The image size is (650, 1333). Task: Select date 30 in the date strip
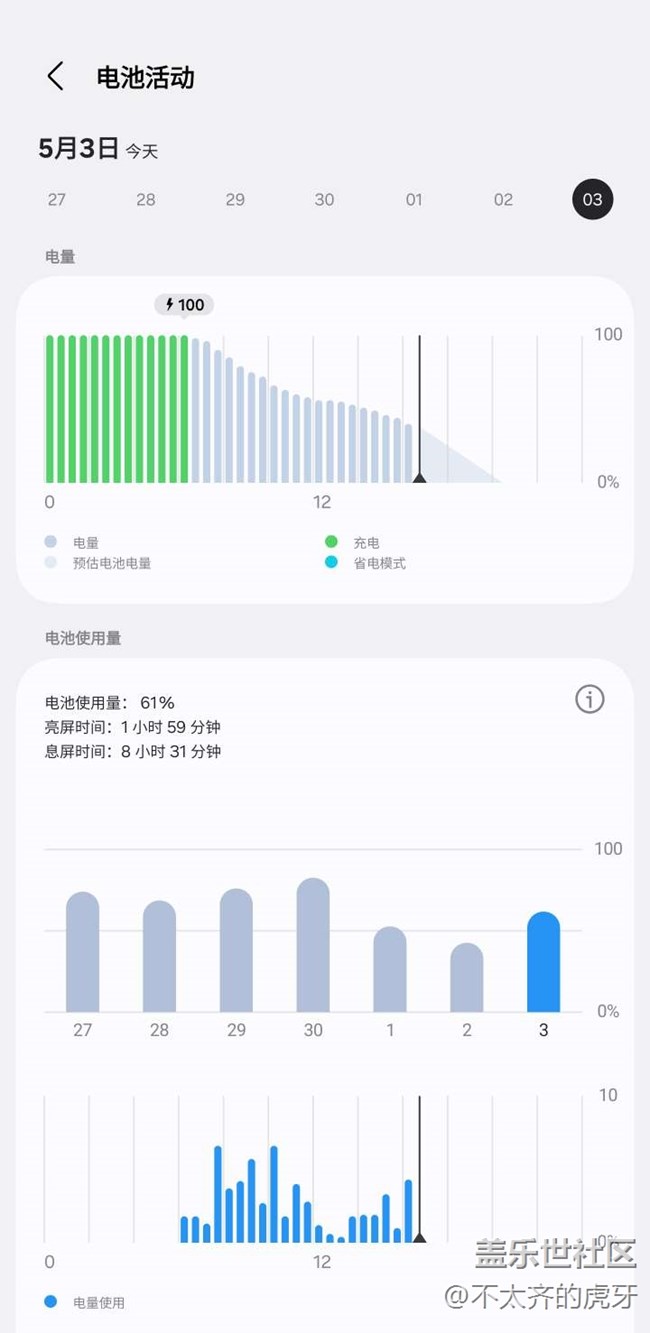pyautogui.click(x=324, y=199)
